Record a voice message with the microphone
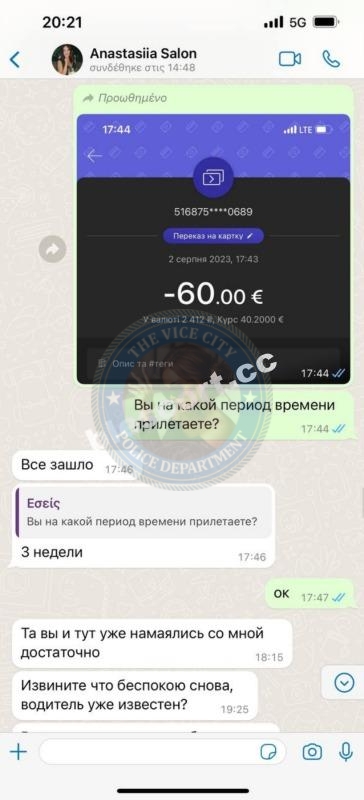This screenshot has height=800, width=364. click(346, 752)
